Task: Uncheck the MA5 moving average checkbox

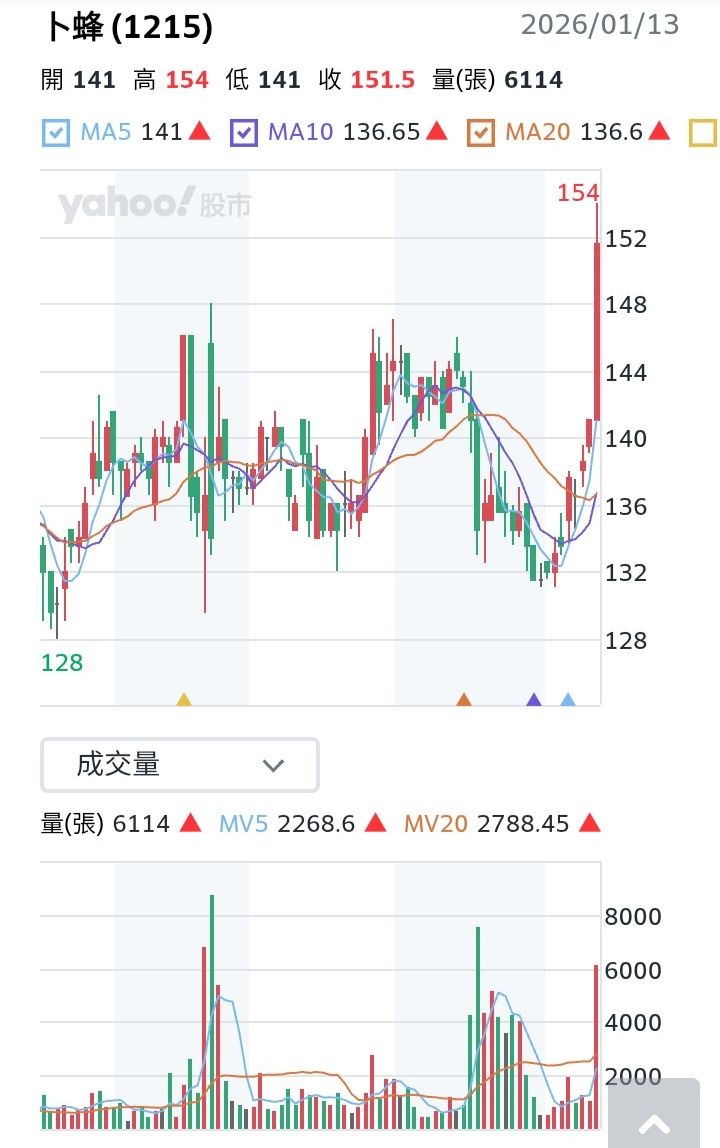Action: click(56, 132)
